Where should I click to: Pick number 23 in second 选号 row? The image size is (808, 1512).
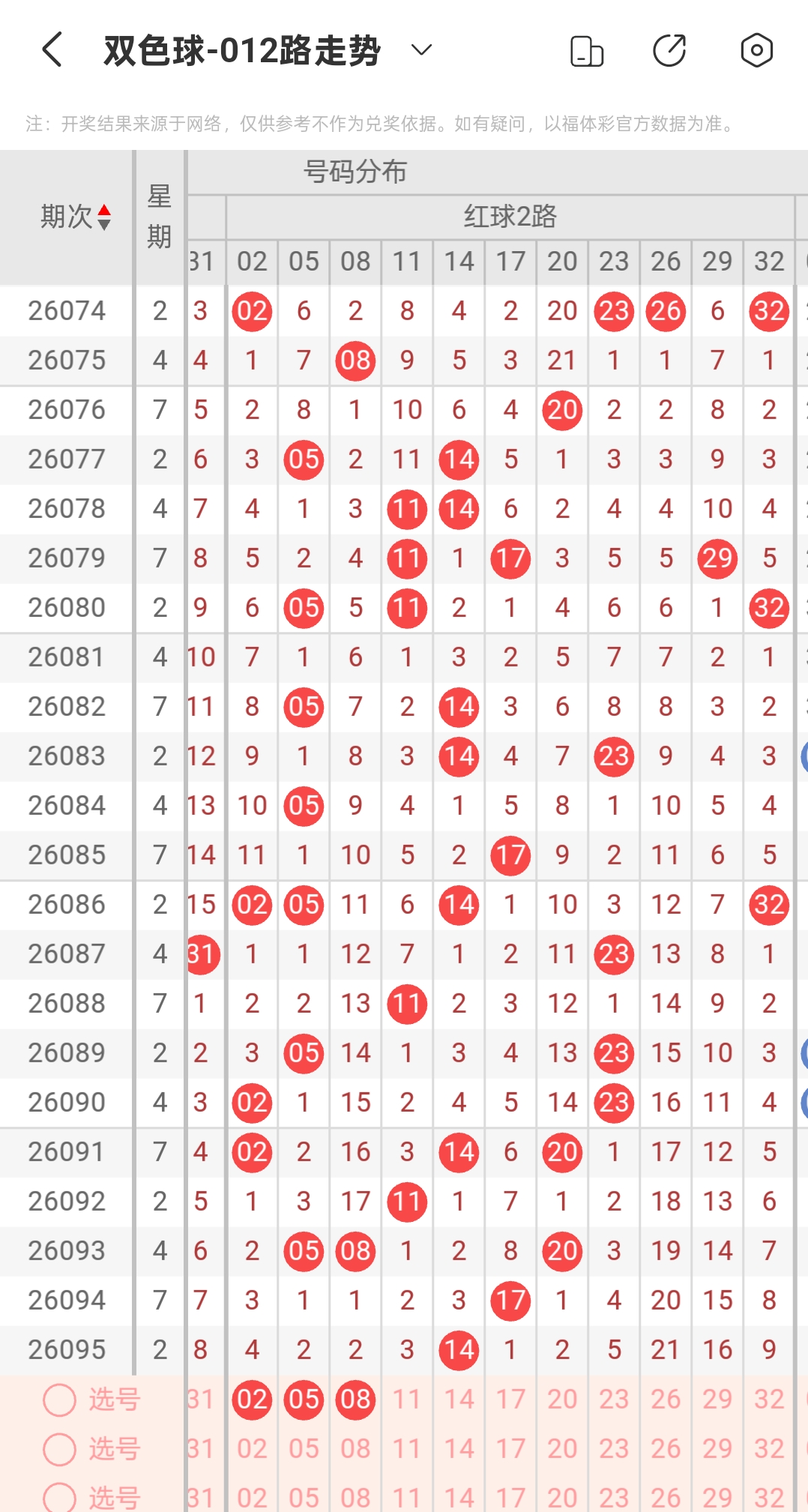point(614,1449)
